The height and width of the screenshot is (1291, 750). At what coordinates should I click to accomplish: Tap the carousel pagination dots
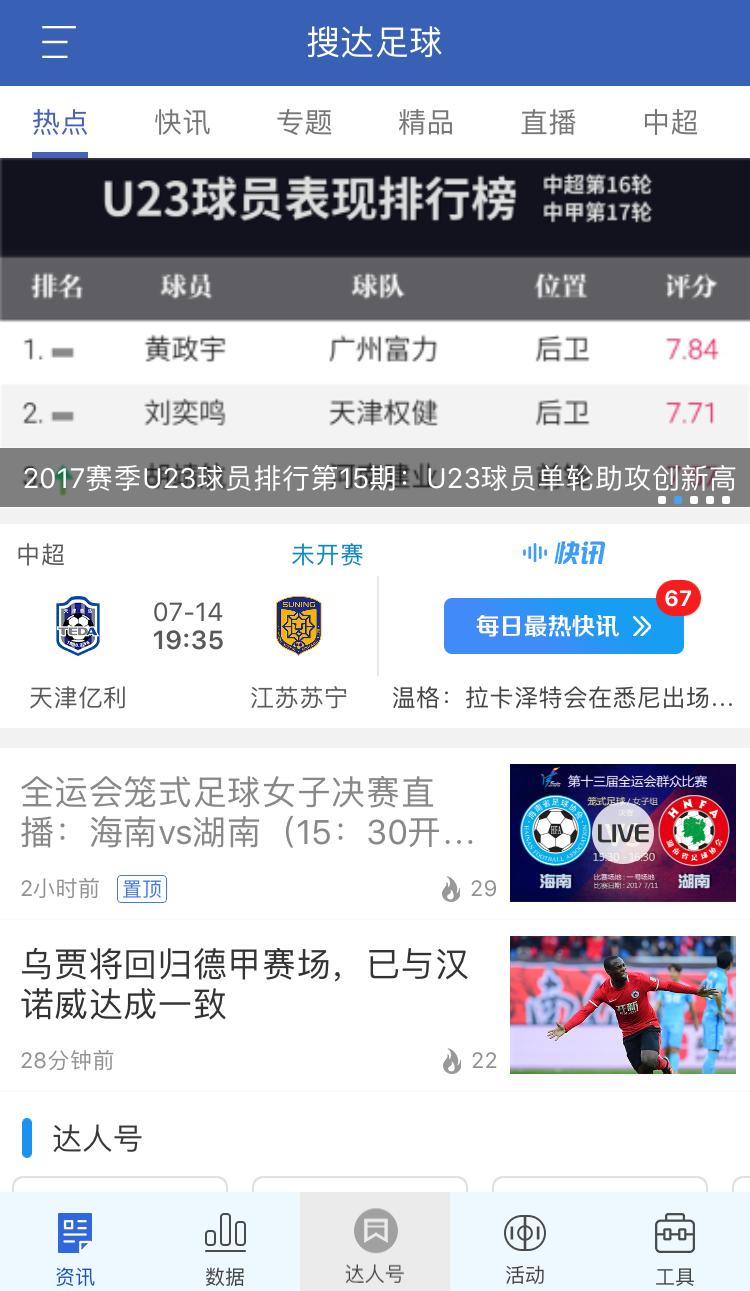691,500
